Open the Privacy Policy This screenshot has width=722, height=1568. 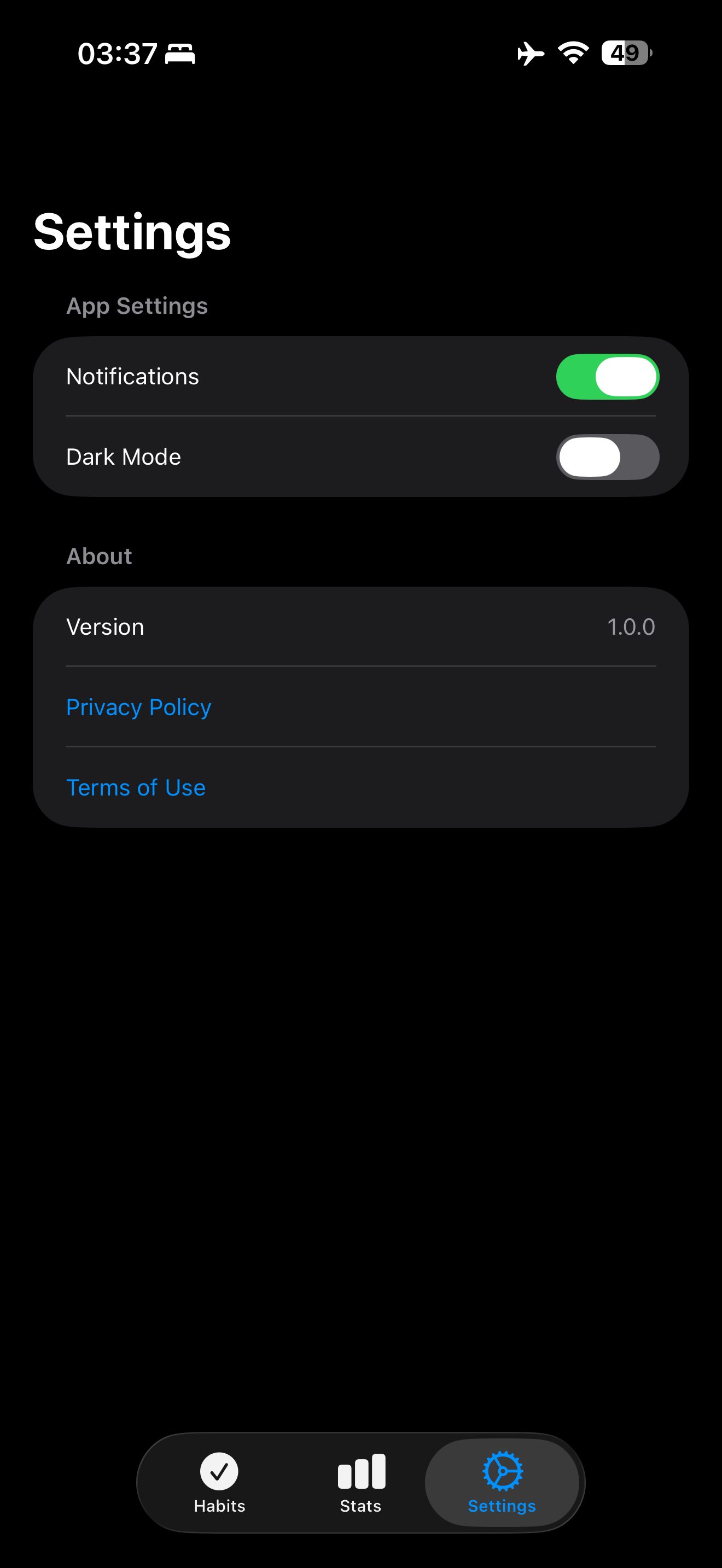pyautogui.click(x=139, y=707)
